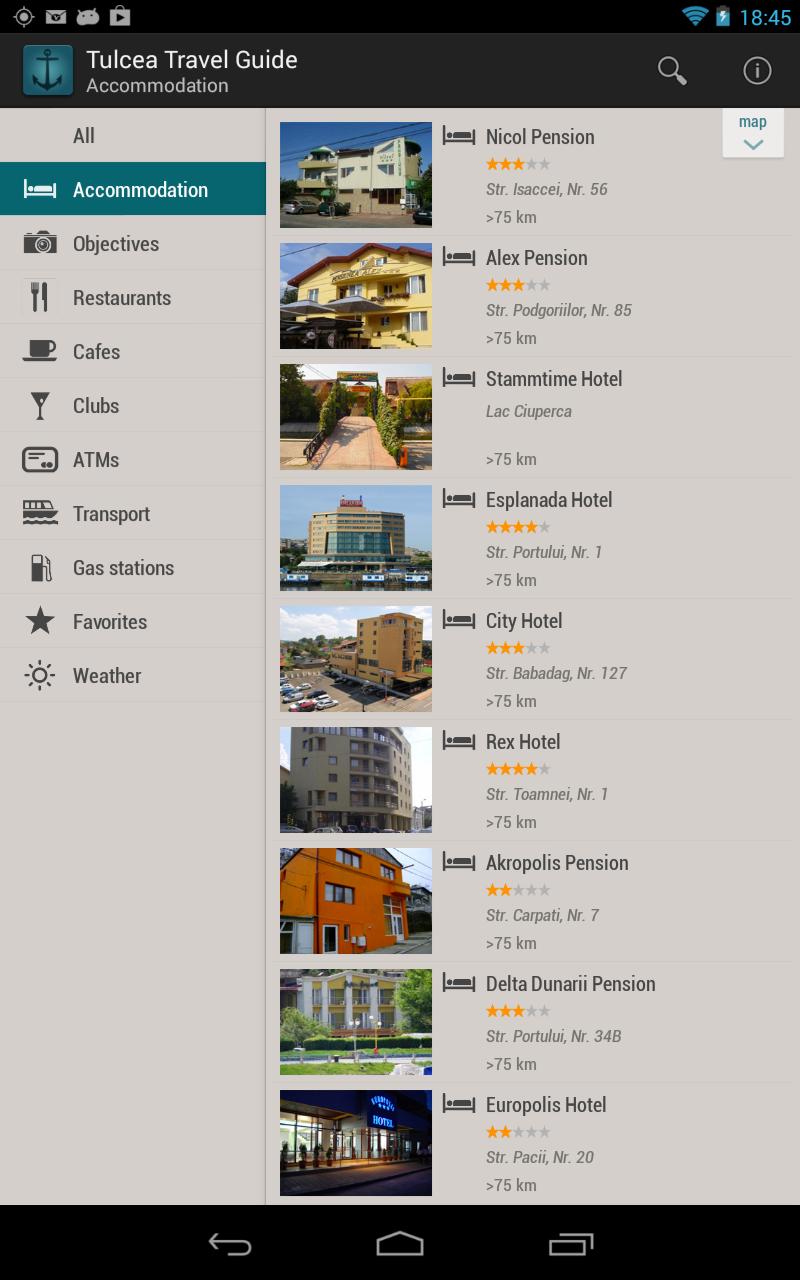Tap the Clubs cocktail glass icon
This screenshot has width=800, height=1280.
pos(38,404)
